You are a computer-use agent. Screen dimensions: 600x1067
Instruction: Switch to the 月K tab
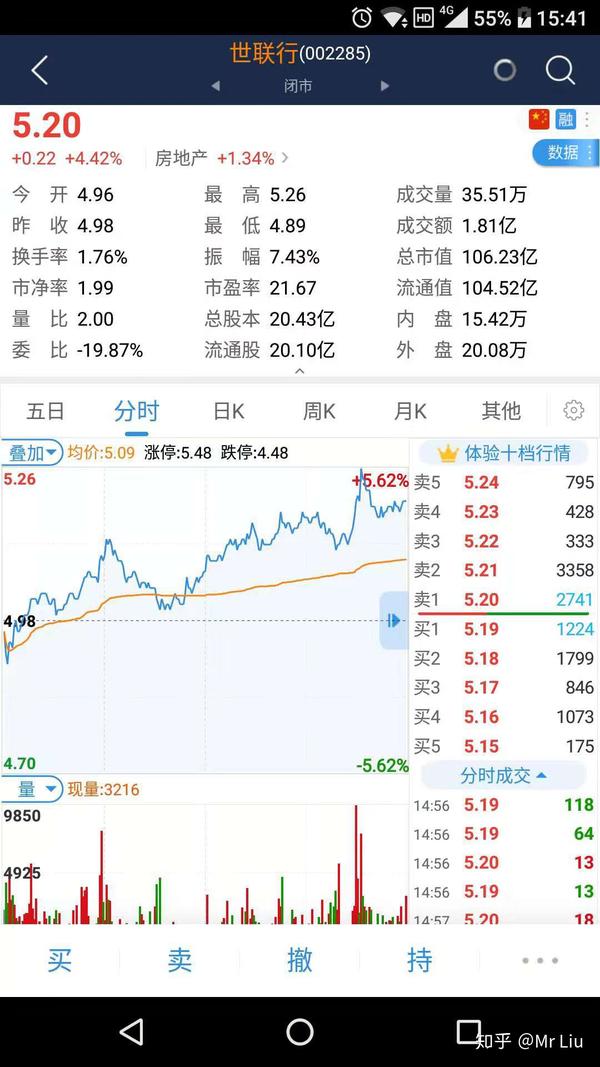coord(410,411)
